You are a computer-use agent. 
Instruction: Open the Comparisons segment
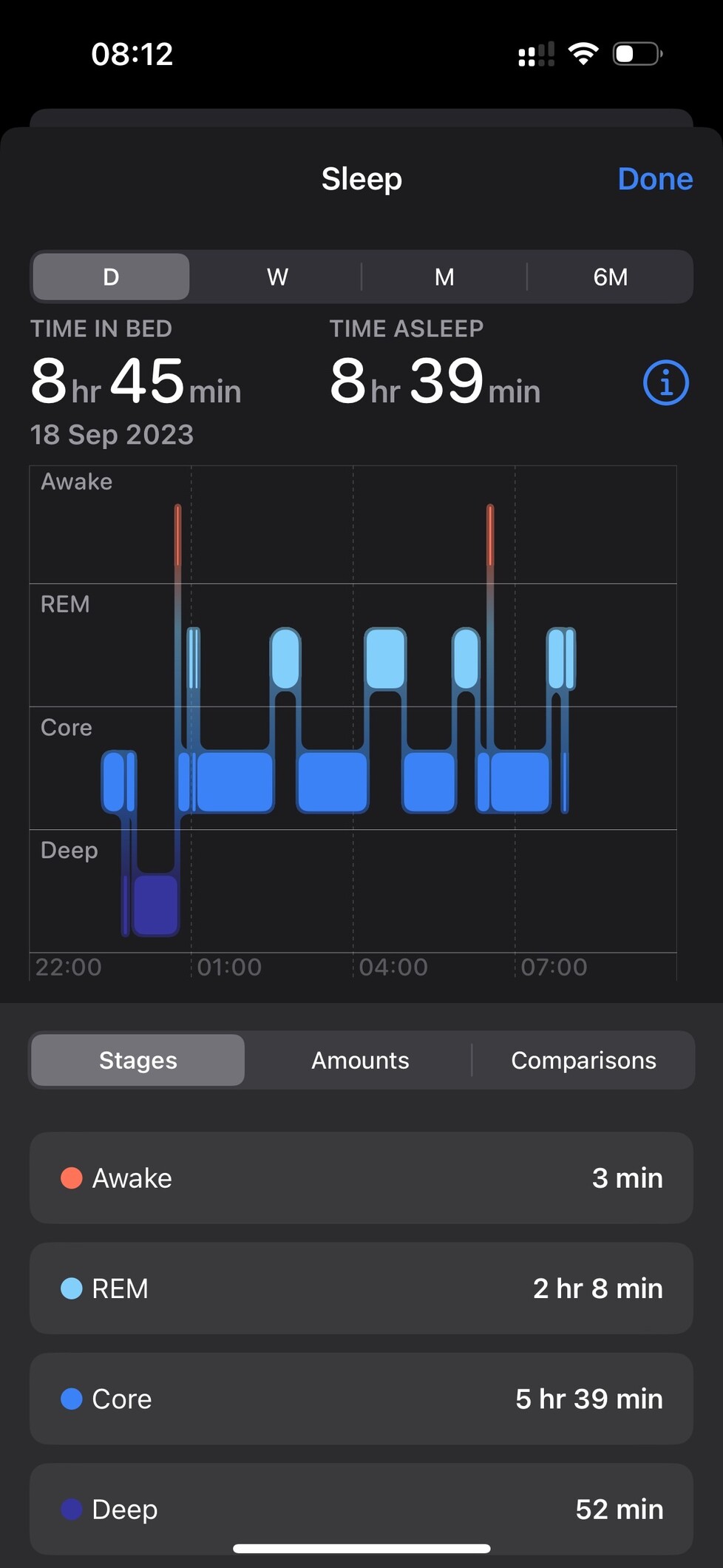click(583, 1060)
